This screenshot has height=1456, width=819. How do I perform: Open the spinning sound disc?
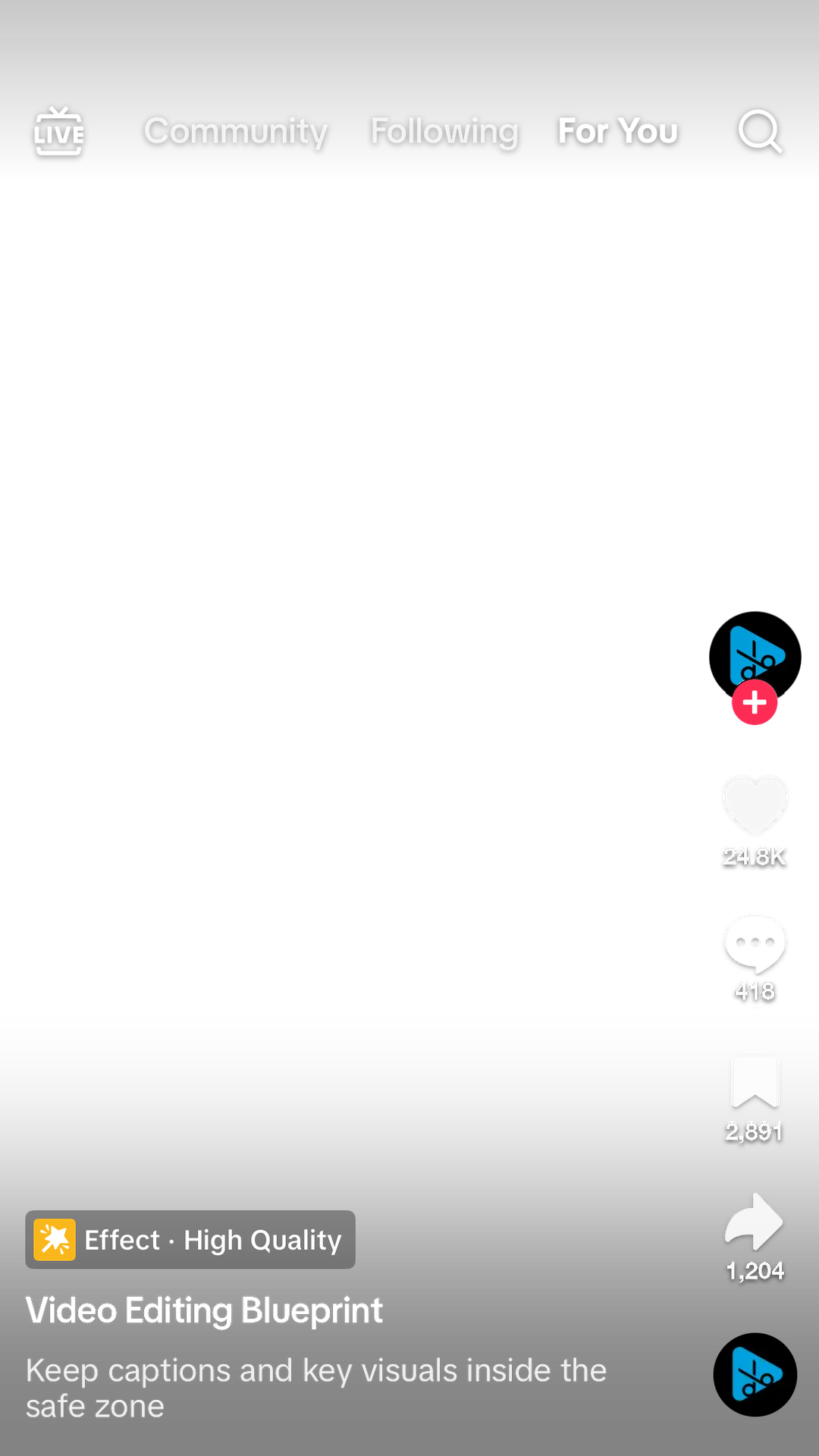click(755, 1375)
